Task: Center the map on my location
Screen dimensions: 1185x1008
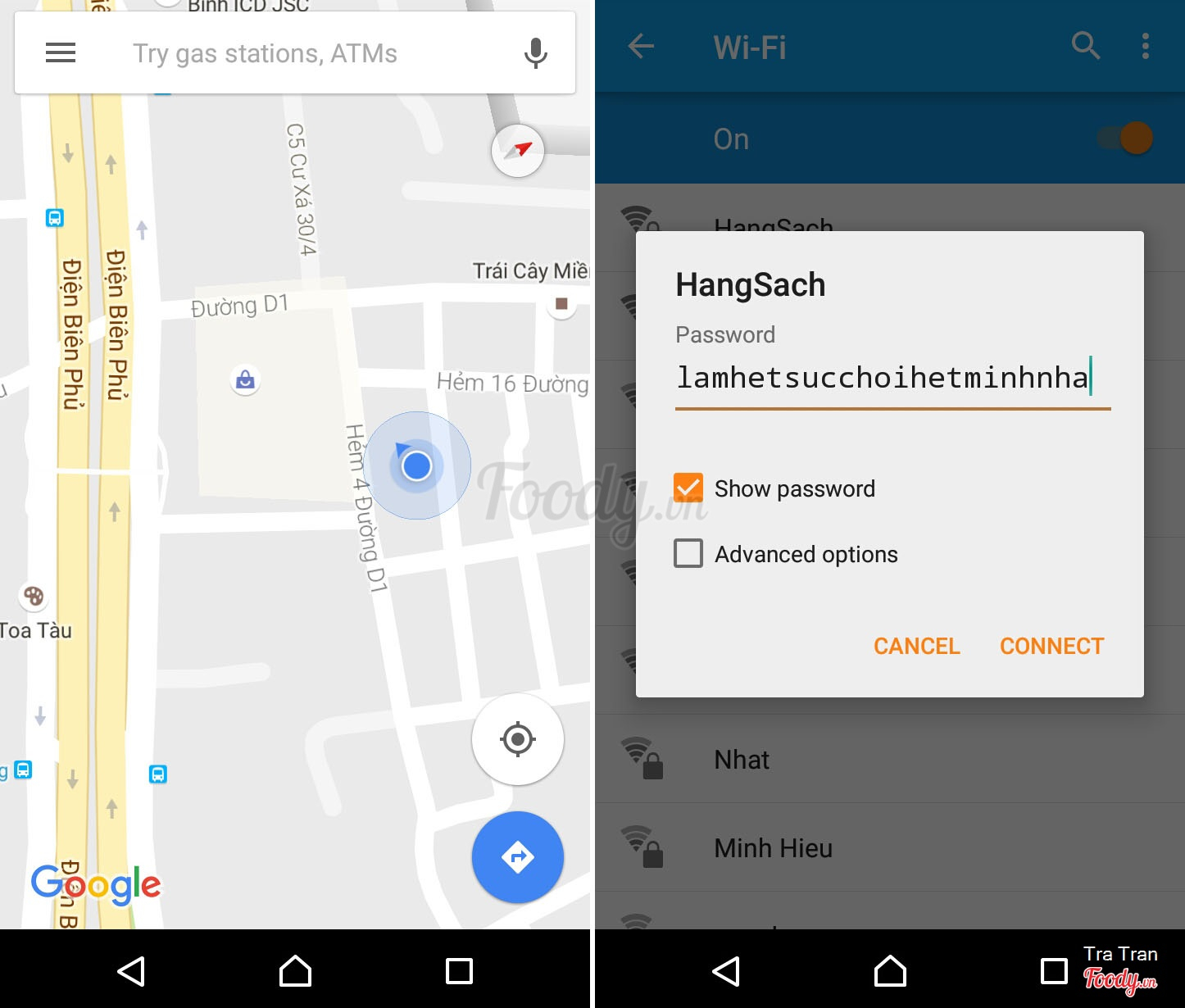Action: click(517, 739)
